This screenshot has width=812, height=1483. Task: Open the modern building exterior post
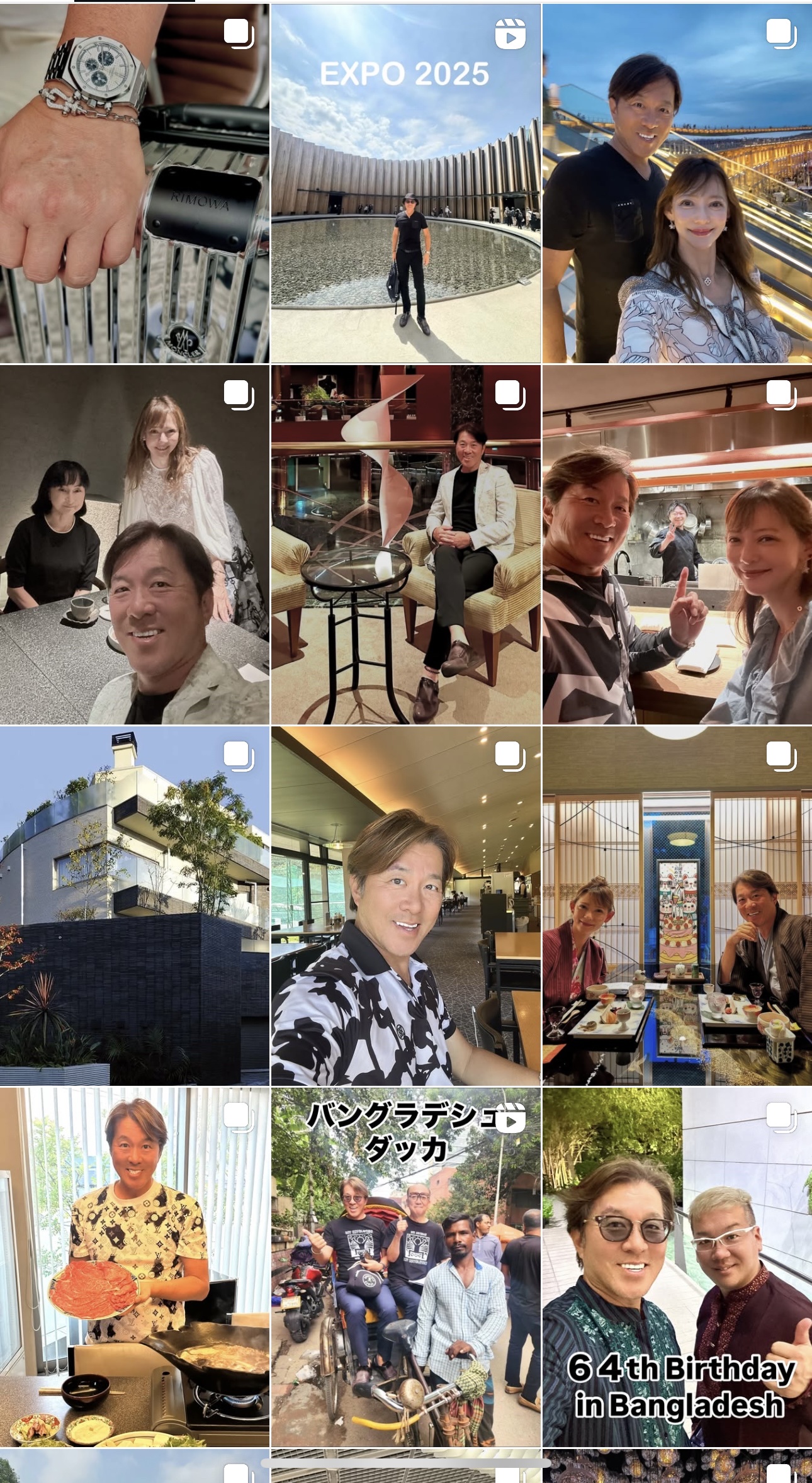tap(134, 906)
